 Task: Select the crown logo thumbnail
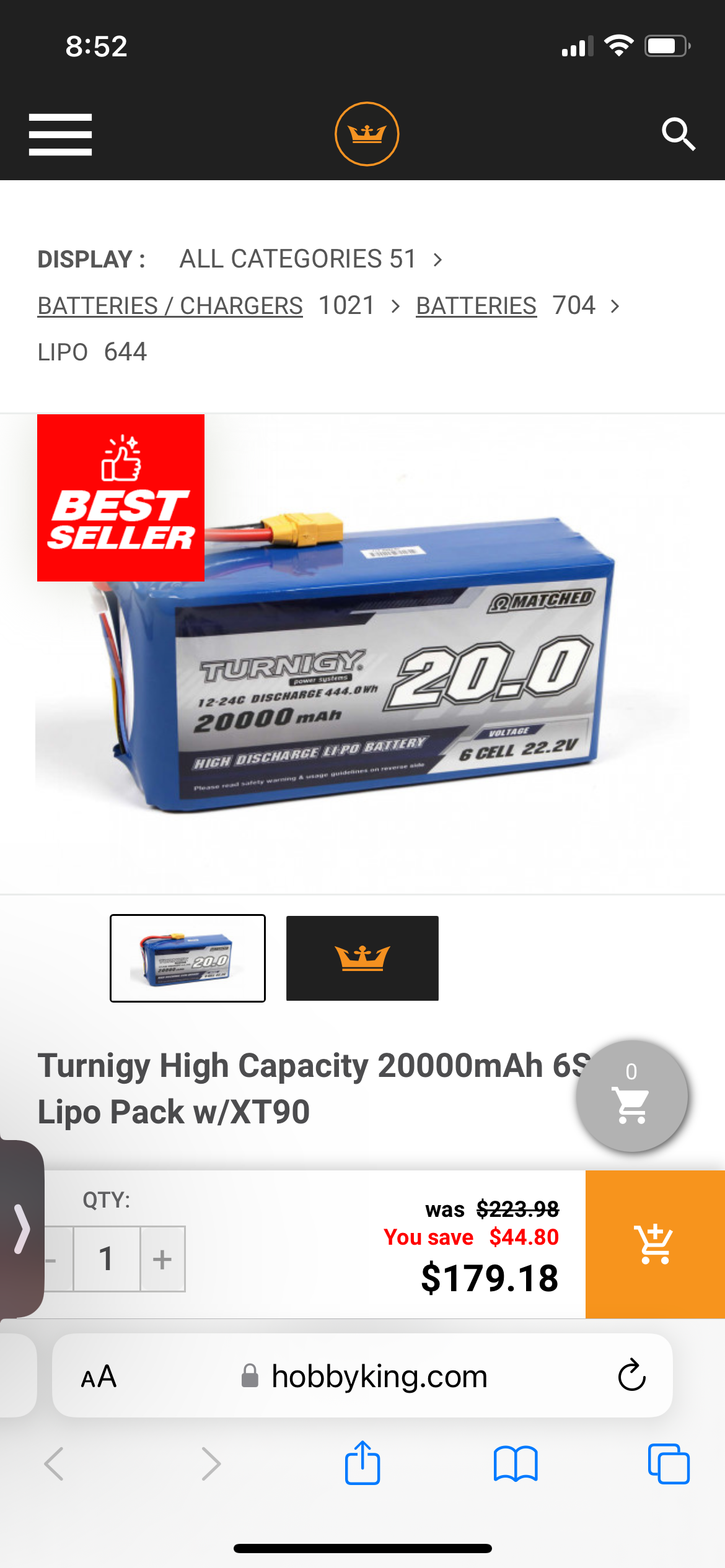coord(362,958)
